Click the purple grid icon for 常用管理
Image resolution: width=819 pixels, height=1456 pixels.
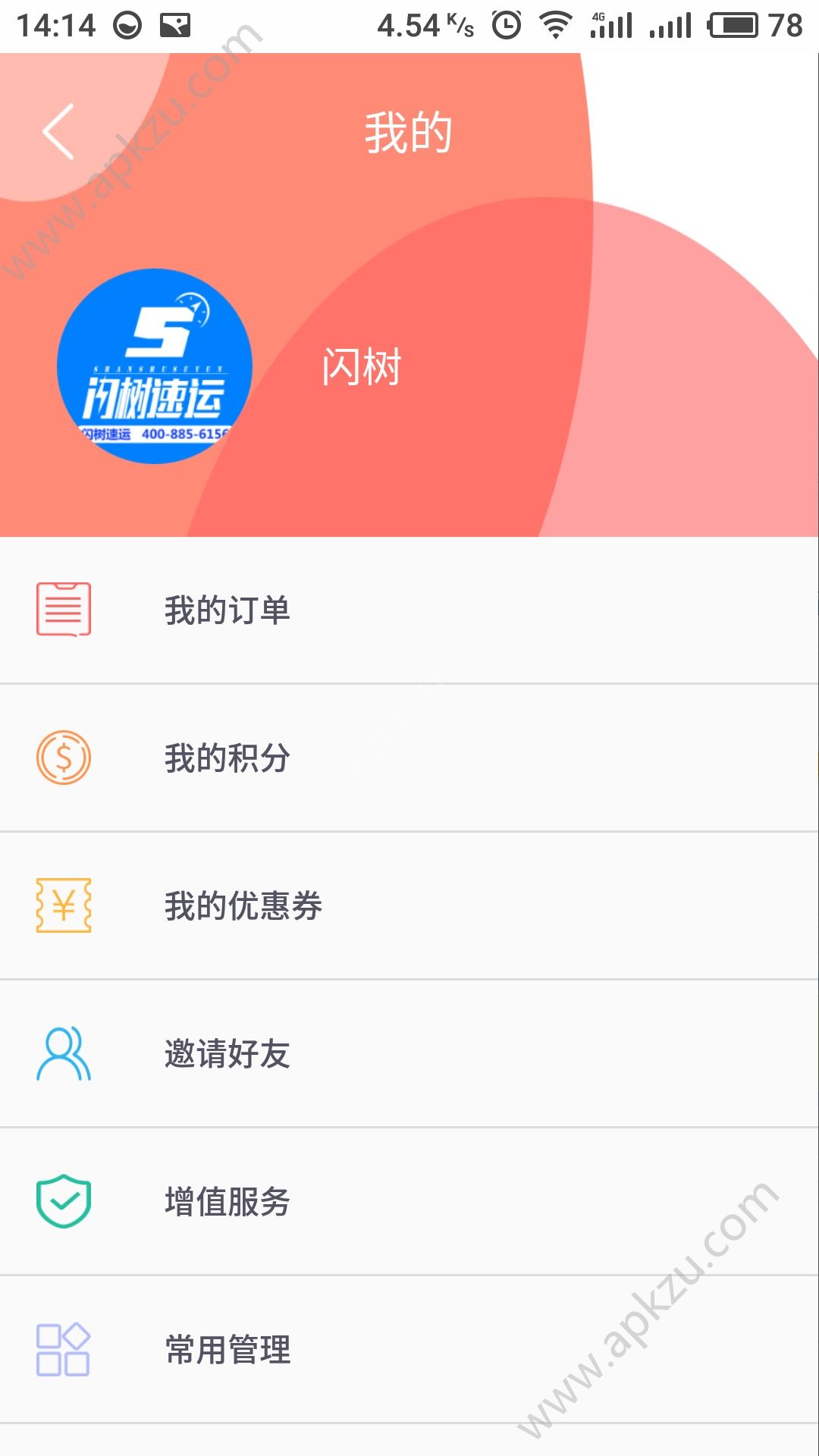click(x=64, y=1348)
